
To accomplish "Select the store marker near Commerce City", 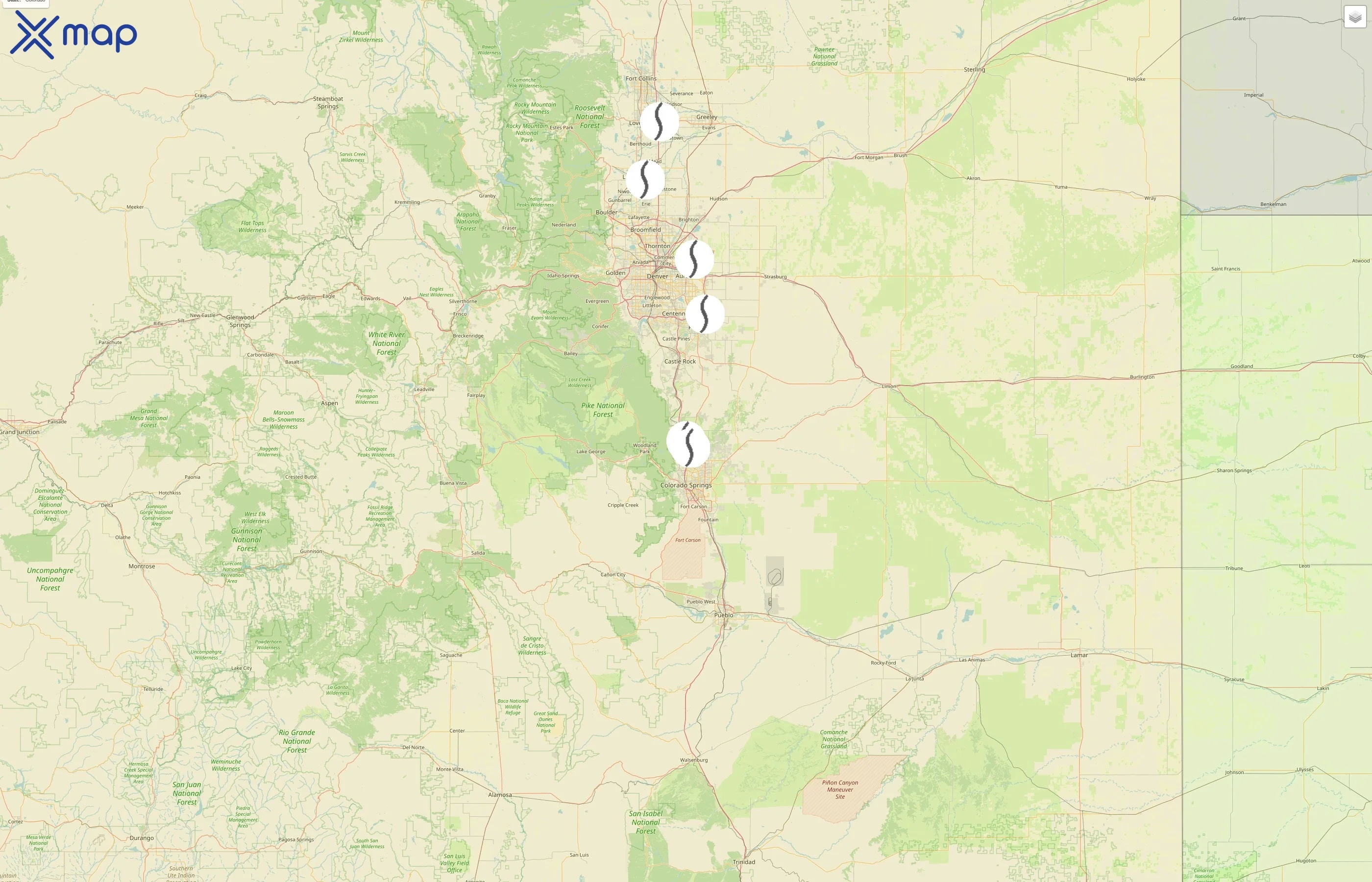I will coord(693,259).
